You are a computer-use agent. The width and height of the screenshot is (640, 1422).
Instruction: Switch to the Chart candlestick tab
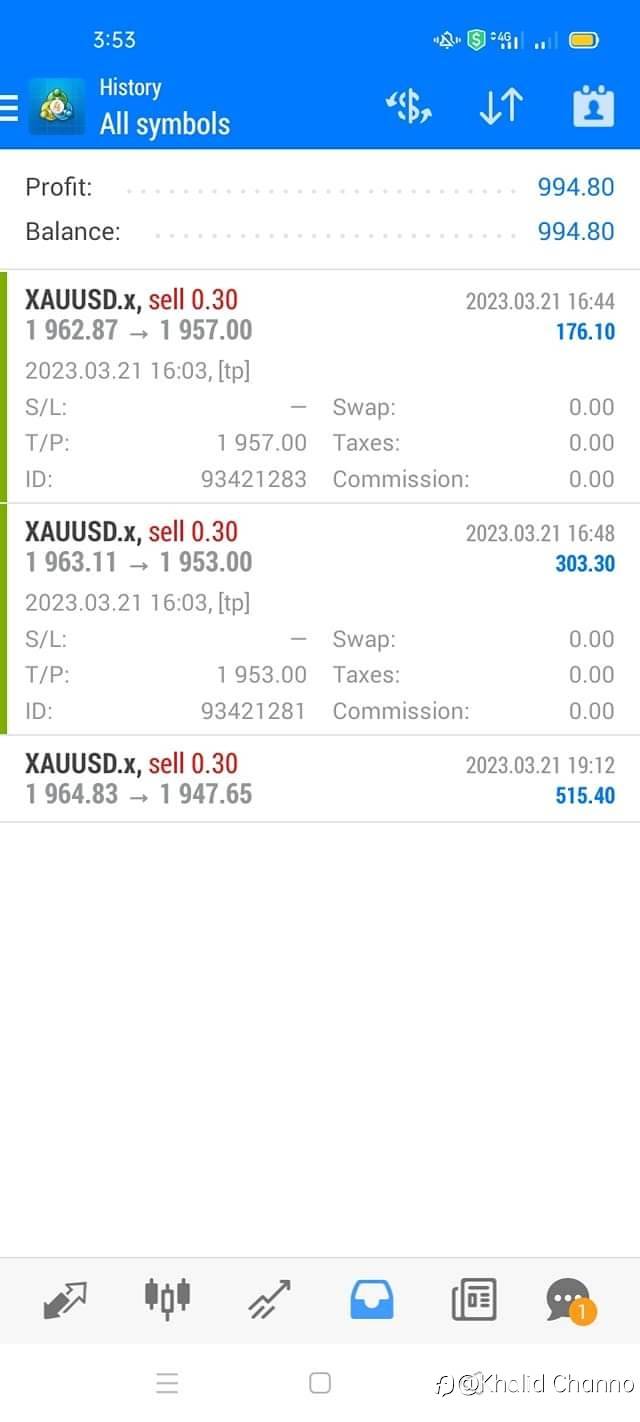[167, 1299]
